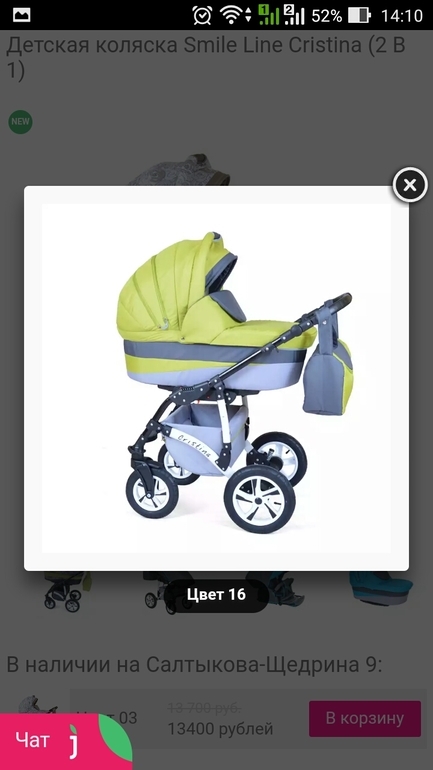Open the Чат chat widget

pyautogui.click(x=65, y=741)
